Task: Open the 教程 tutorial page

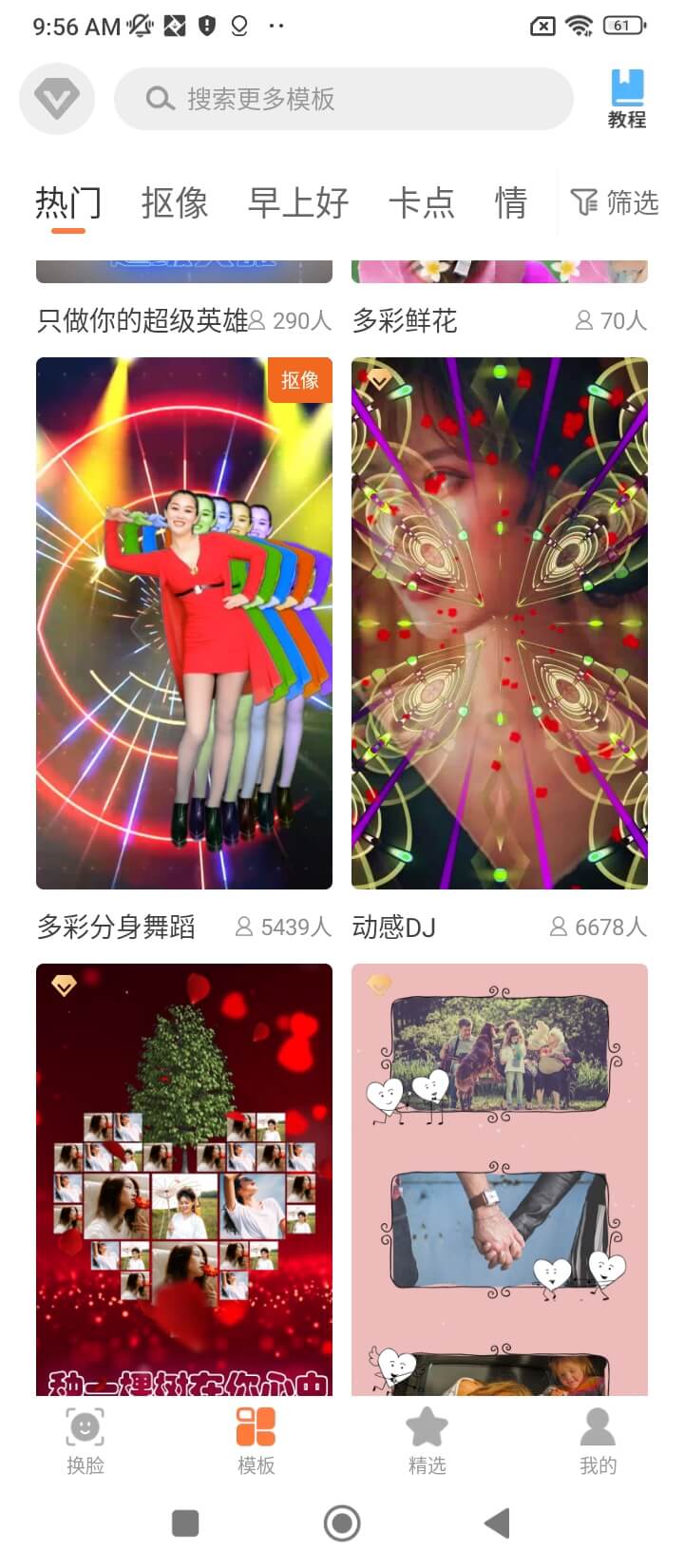Action: [627, 99]
